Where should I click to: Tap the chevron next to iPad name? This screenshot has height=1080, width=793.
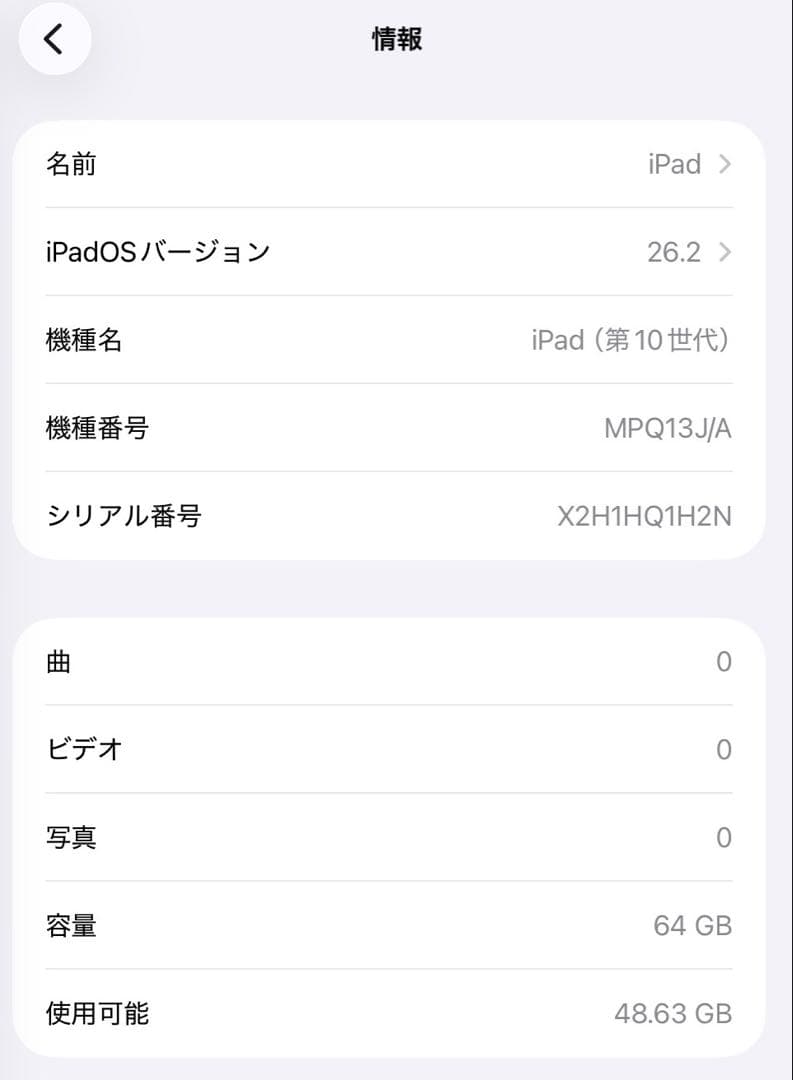725,164
